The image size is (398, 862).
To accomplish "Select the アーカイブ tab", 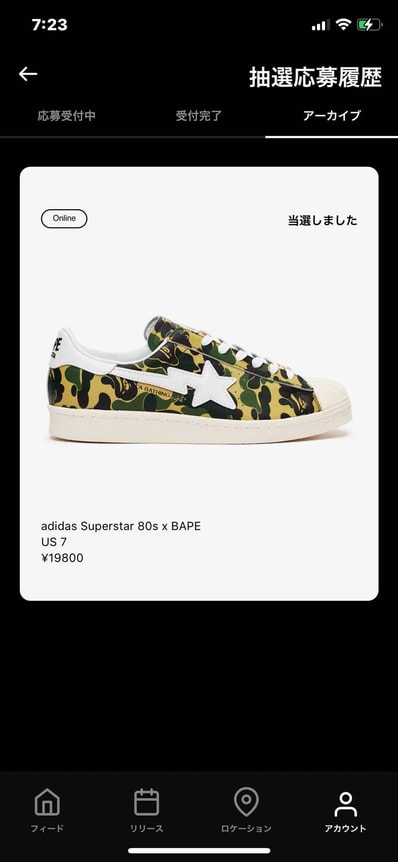I will click(x=331, y=115).
